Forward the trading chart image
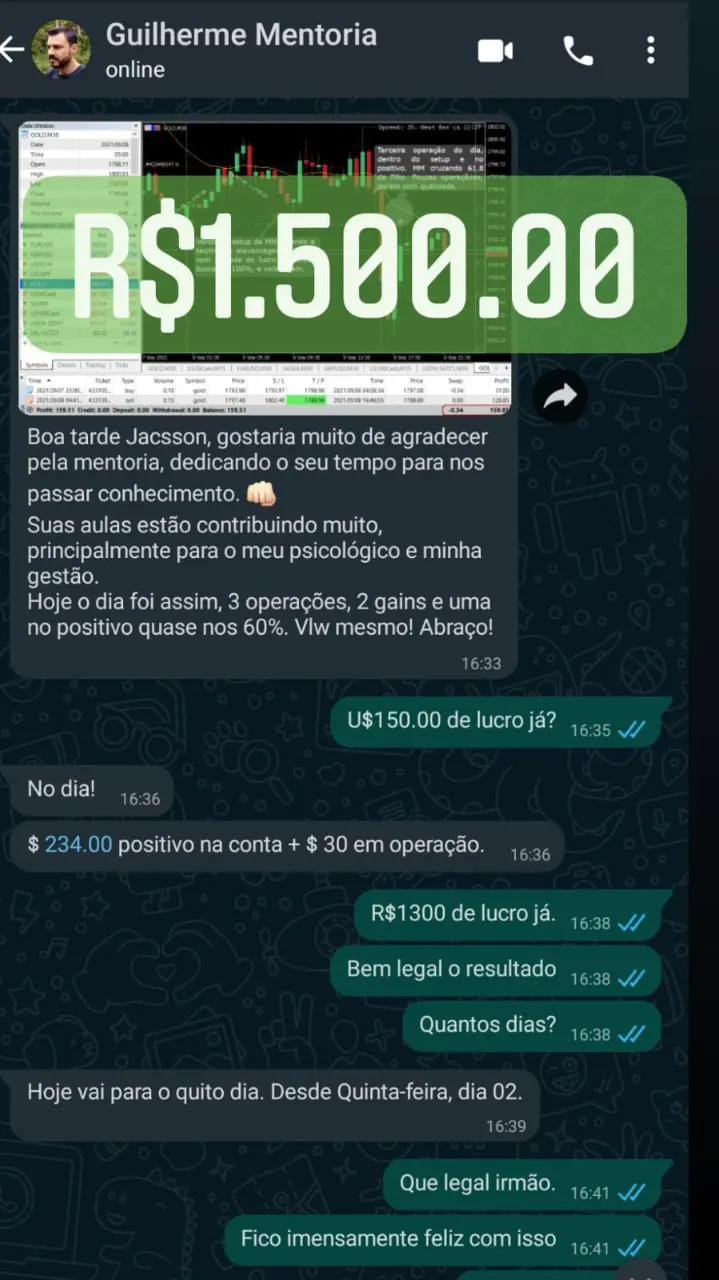Viewport: 719px width, 1280px height. [560, 397]
